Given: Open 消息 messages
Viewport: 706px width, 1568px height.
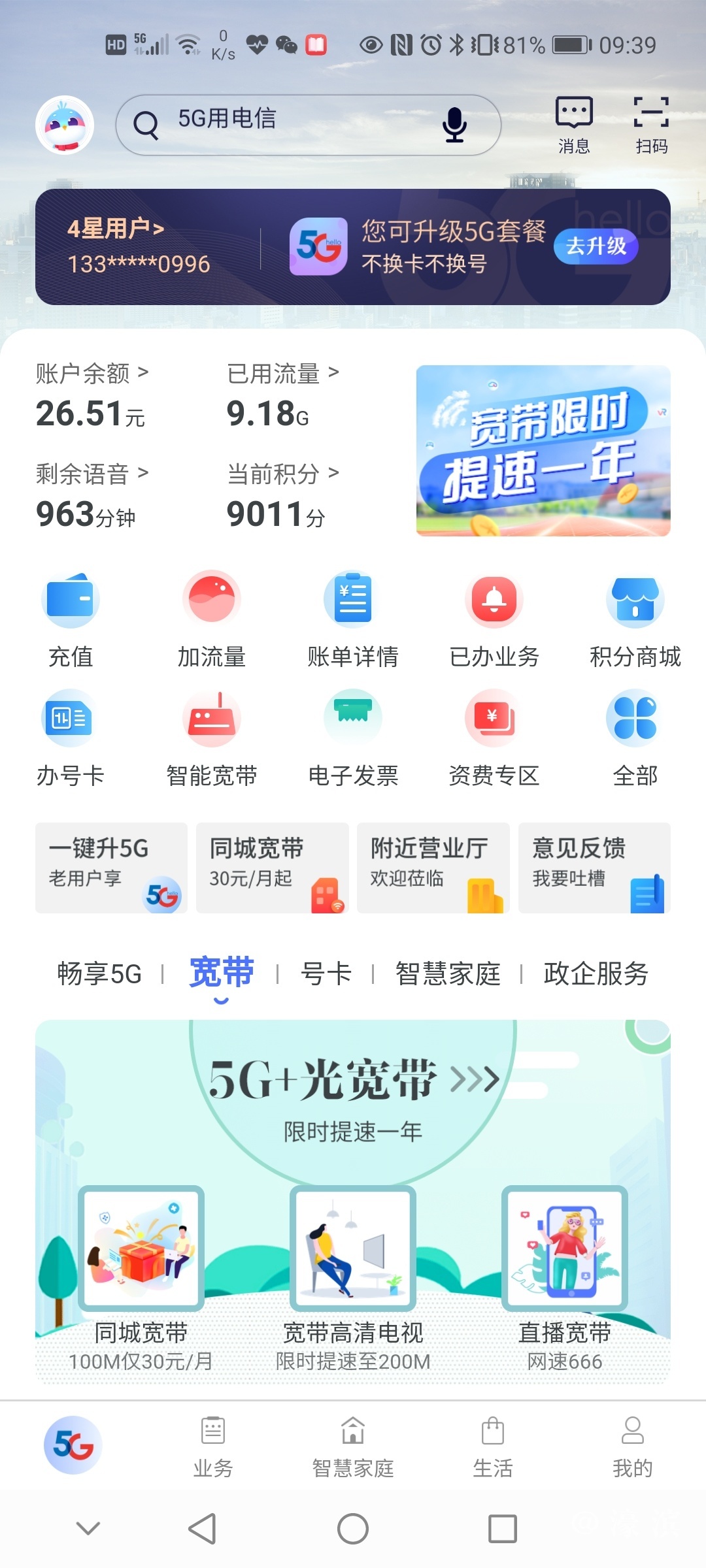Looking at the screenshot, I should click(574, 125).
